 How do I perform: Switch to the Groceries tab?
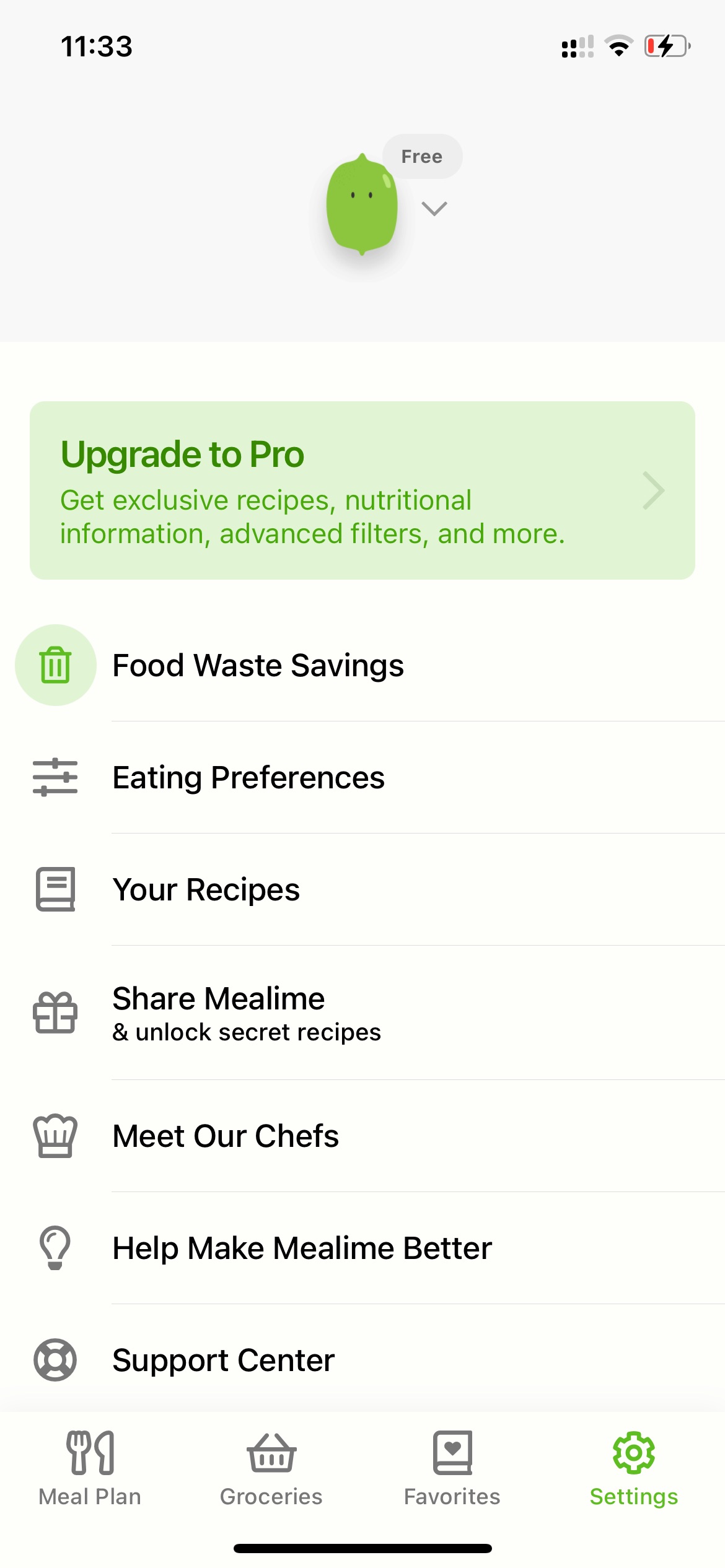pyautogui.click(x=271, y=1468)
